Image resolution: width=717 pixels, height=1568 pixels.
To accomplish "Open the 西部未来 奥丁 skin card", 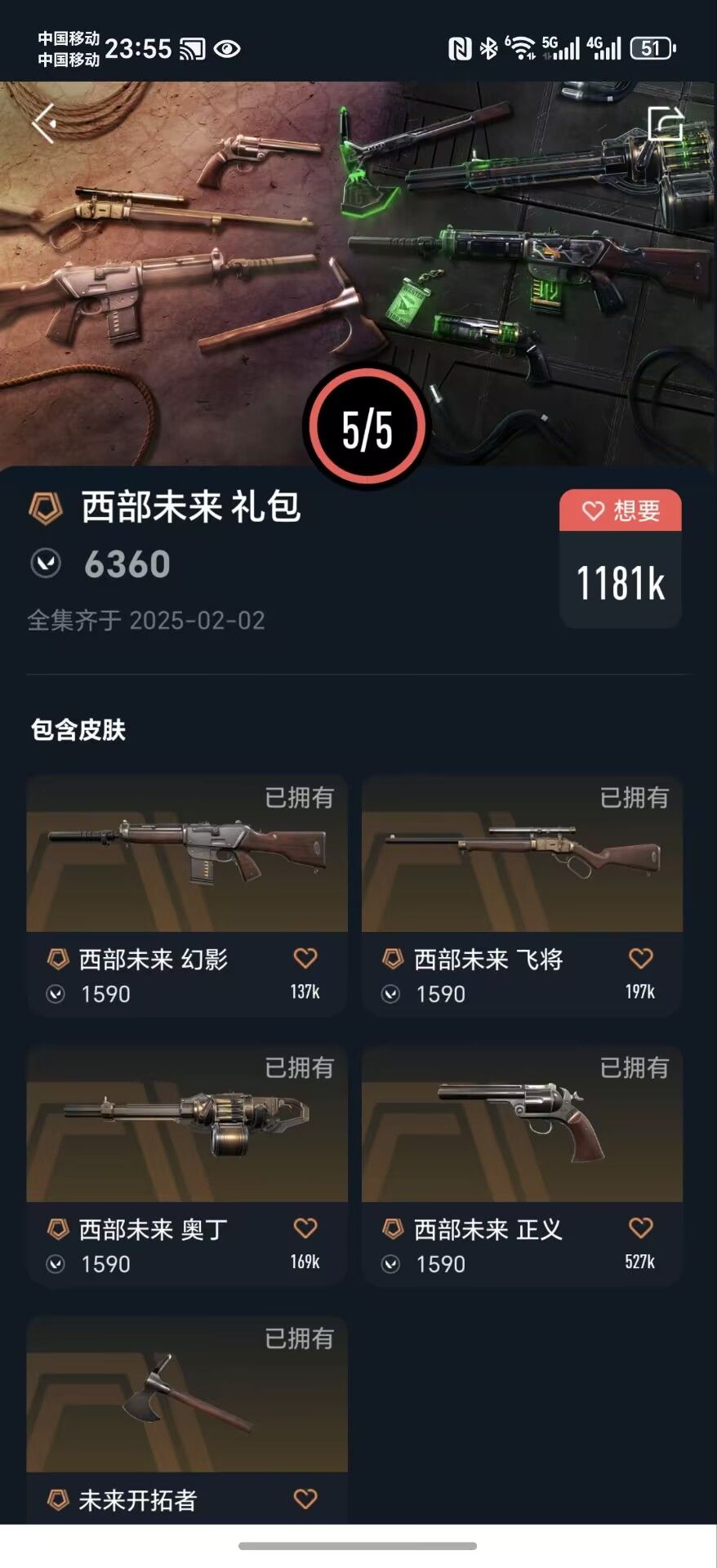I will pos(187,1166).
